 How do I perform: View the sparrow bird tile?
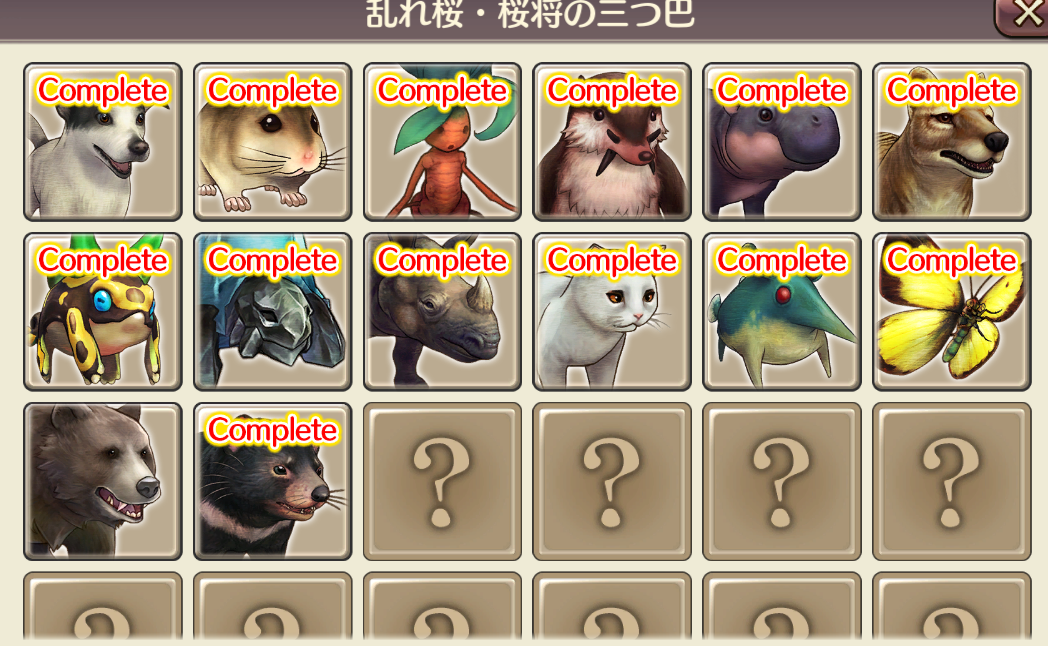(612, 142)
